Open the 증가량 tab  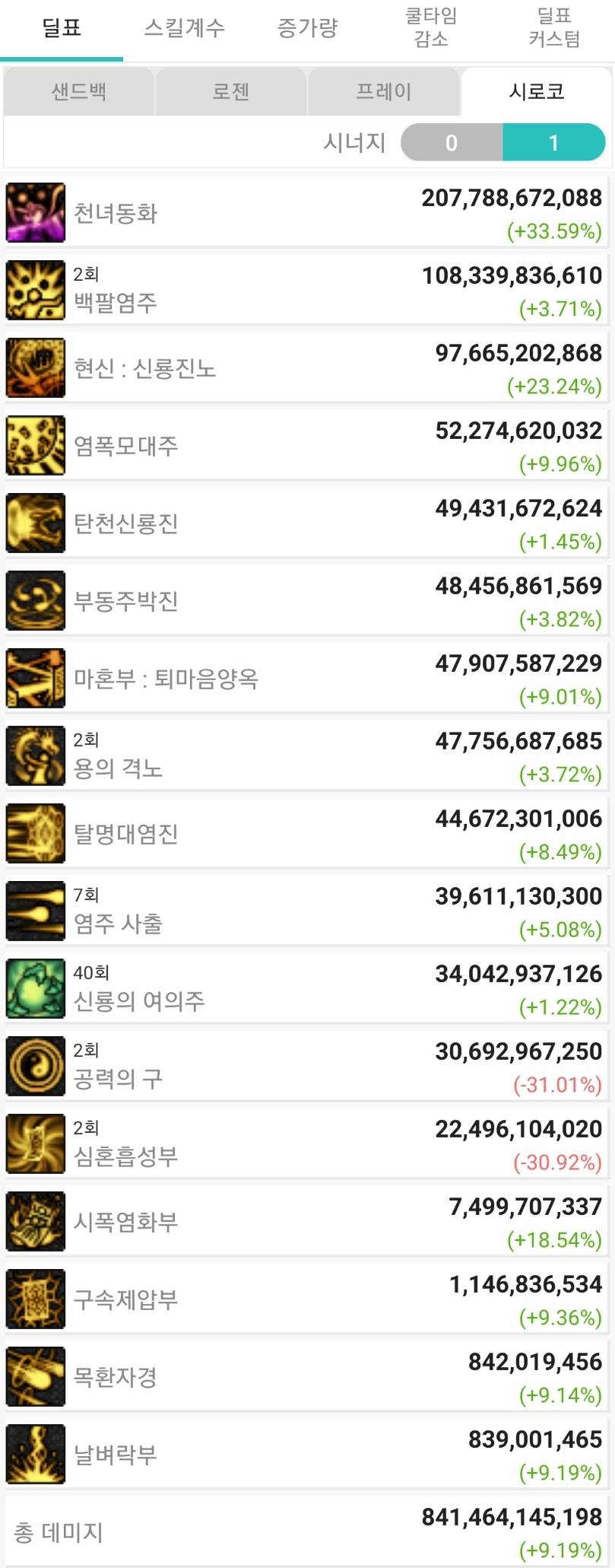tap(307, 29)
